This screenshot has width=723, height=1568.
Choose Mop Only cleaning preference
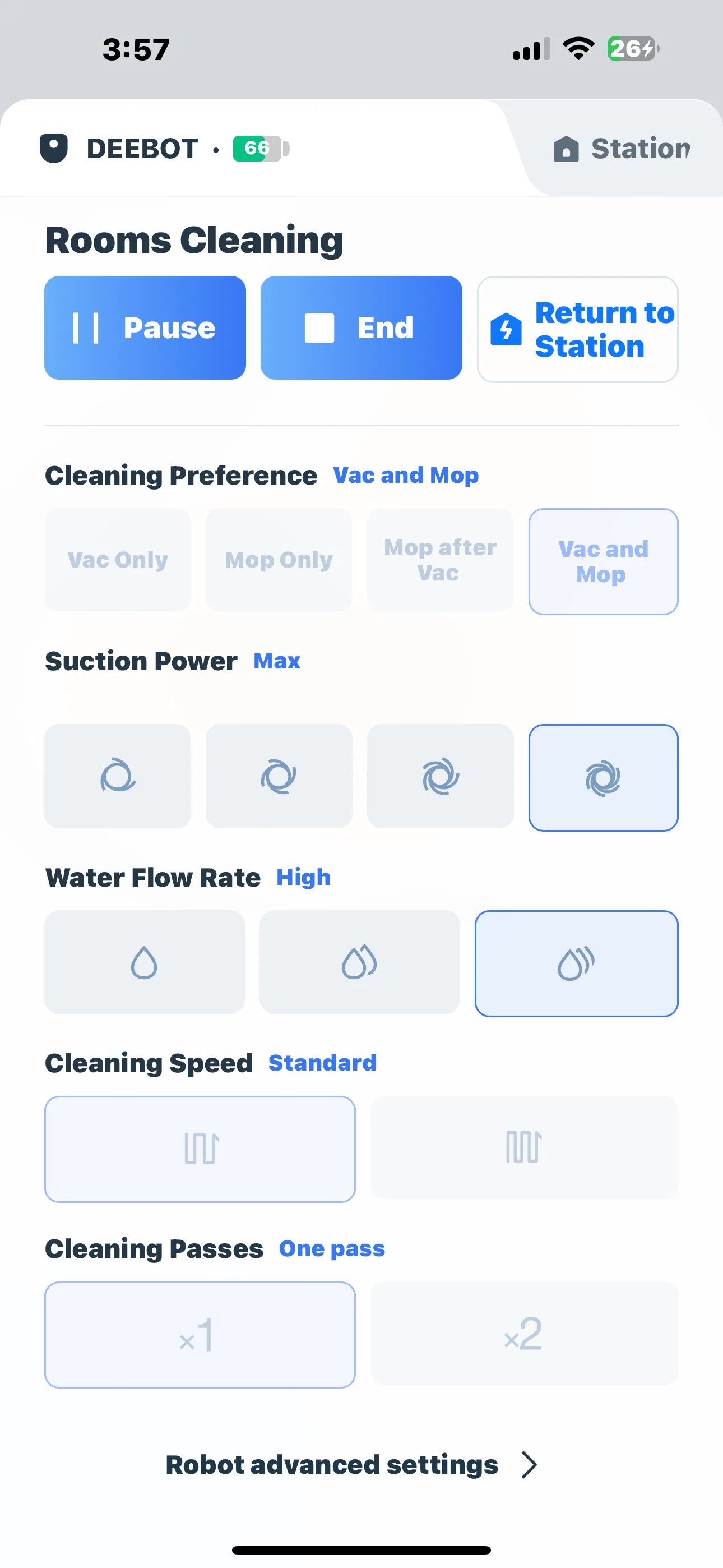(x=279, y=560)
